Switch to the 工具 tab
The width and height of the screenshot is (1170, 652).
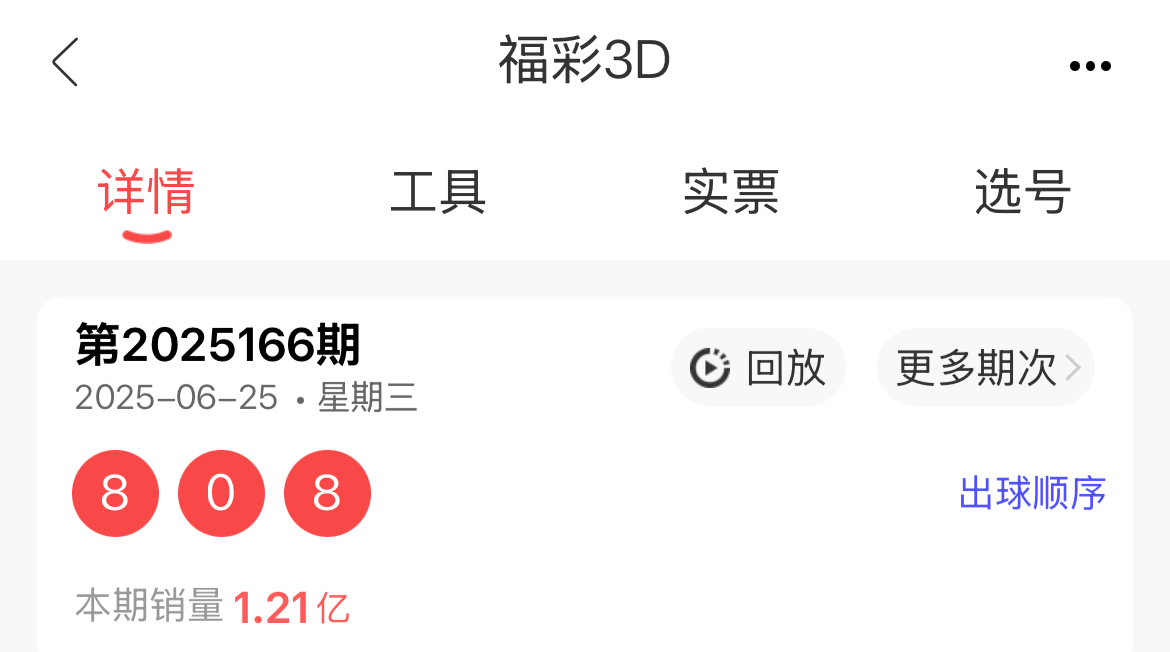[x=439, y=192]
